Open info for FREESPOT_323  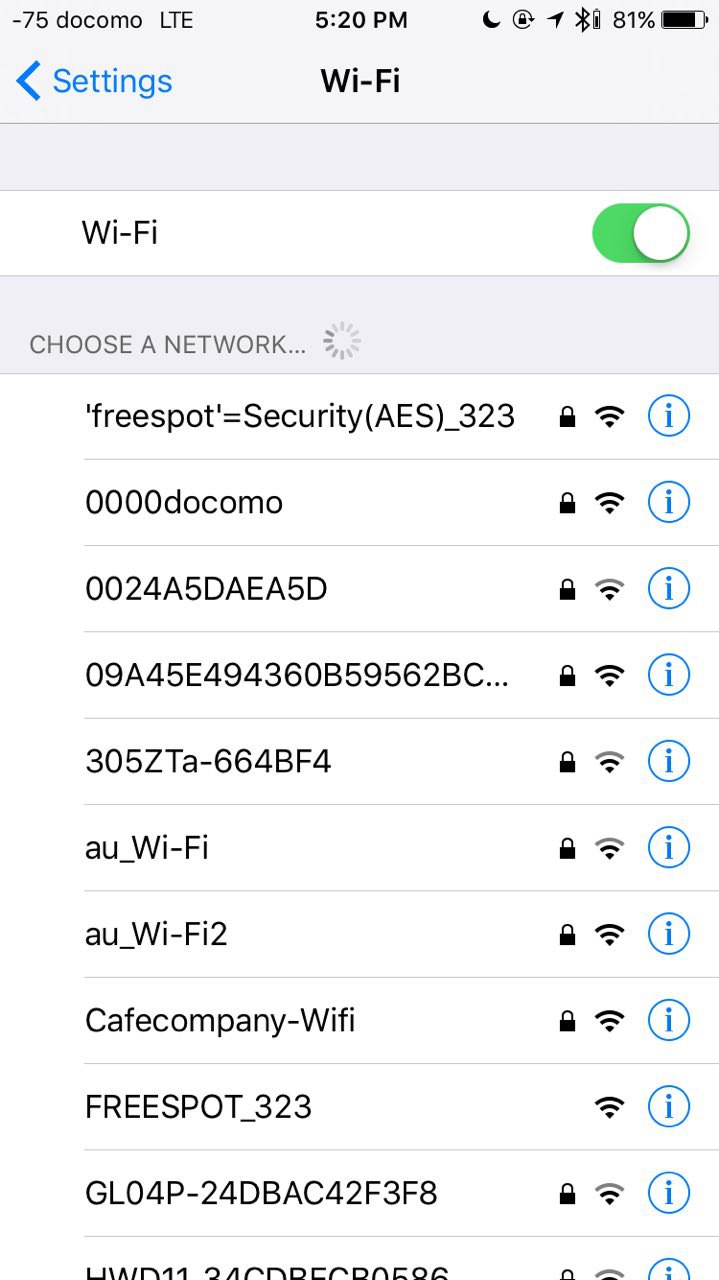669,1107
